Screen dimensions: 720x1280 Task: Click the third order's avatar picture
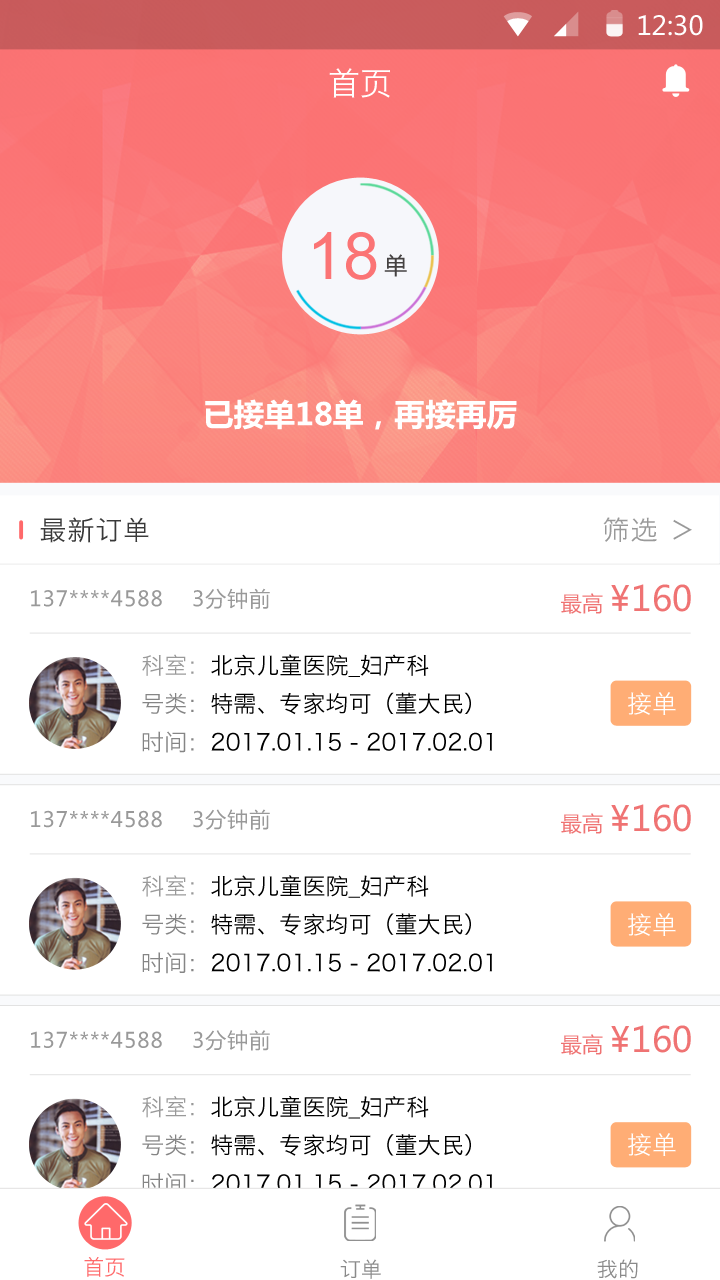point(75,1143)
